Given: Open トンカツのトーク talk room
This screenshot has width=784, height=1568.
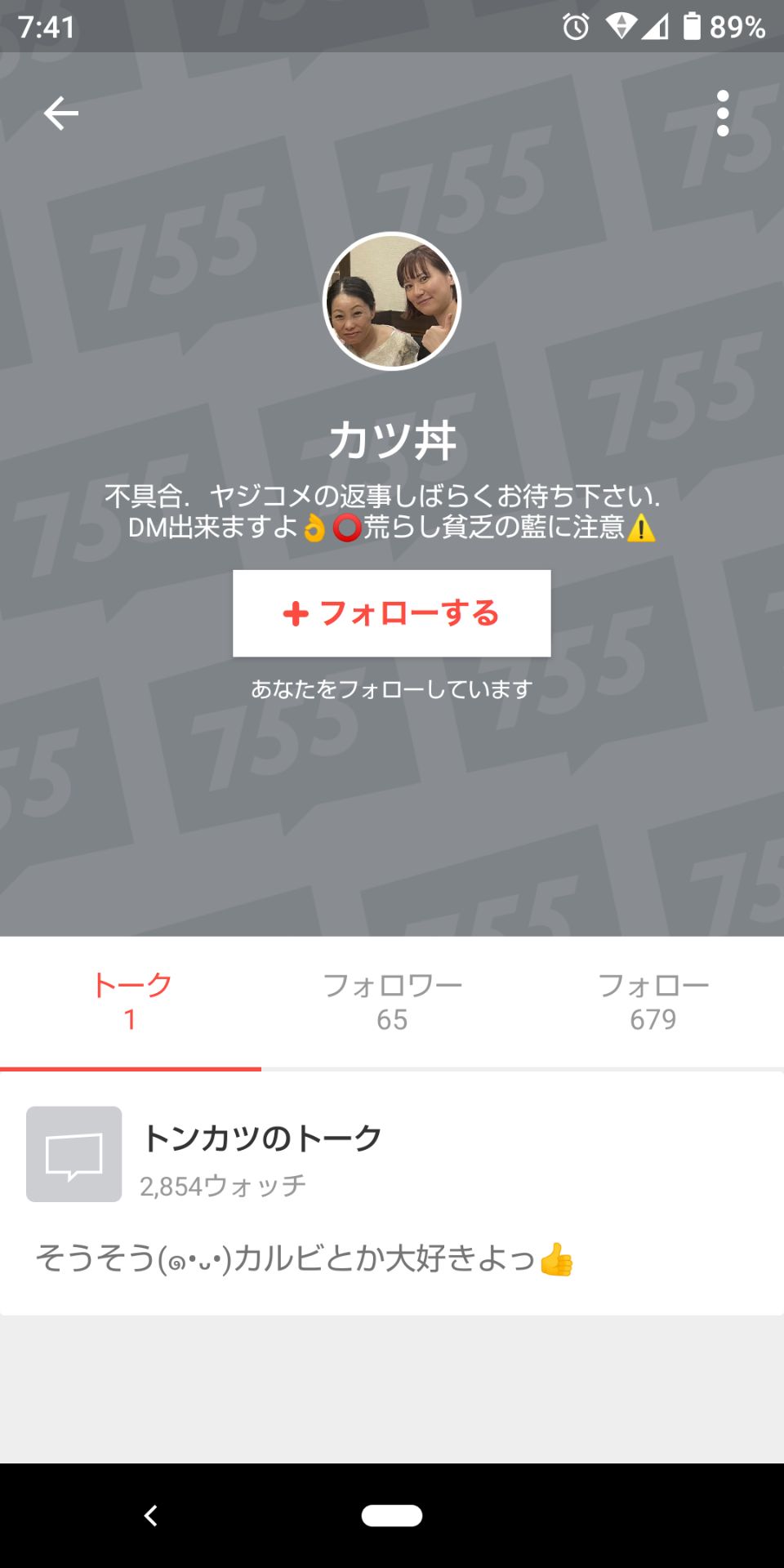Looking at the screenshot, I should click(261, 1137).
